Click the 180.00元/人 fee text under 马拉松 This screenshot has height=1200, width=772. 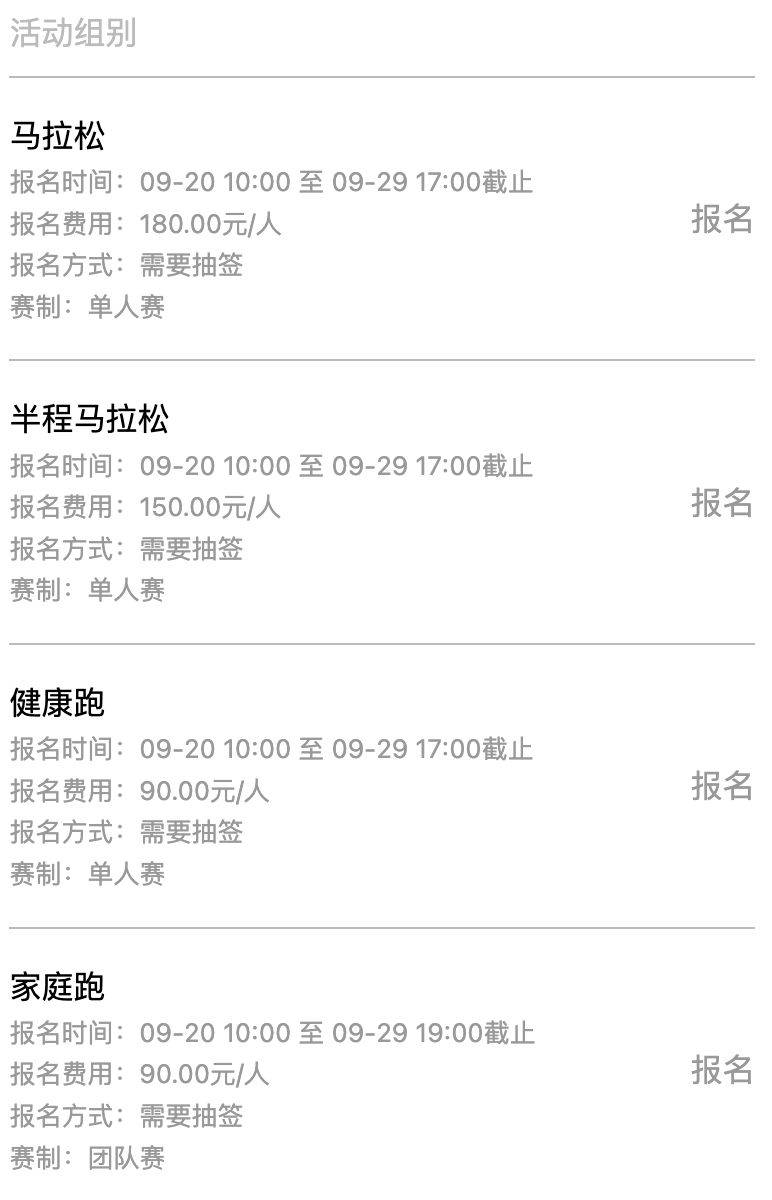point(210,226)
